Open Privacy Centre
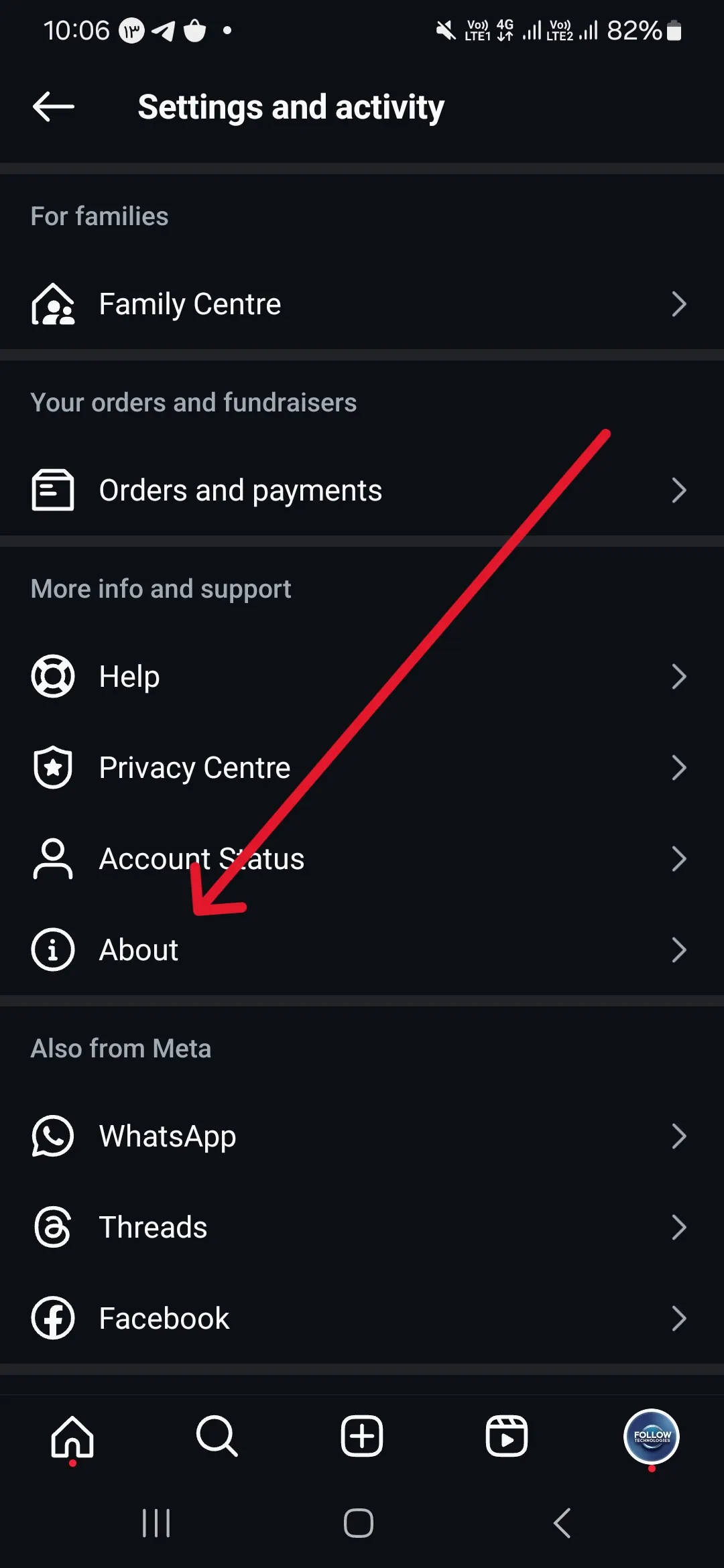 pyautogui.click(x=362, y=768)
